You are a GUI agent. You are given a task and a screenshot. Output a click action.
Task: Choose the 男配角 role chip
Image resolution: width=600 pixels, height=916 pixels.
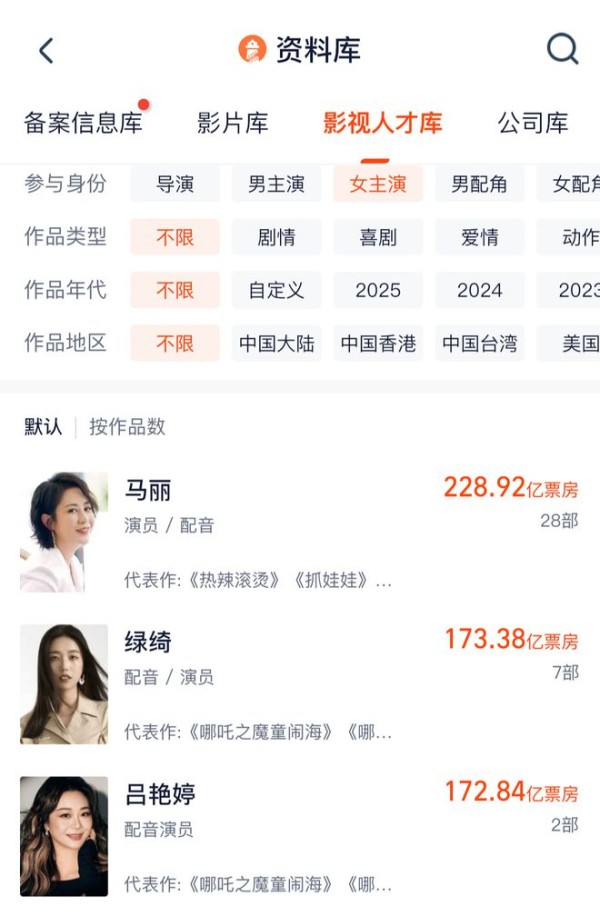pyautogui.click(x=479, y=184)
